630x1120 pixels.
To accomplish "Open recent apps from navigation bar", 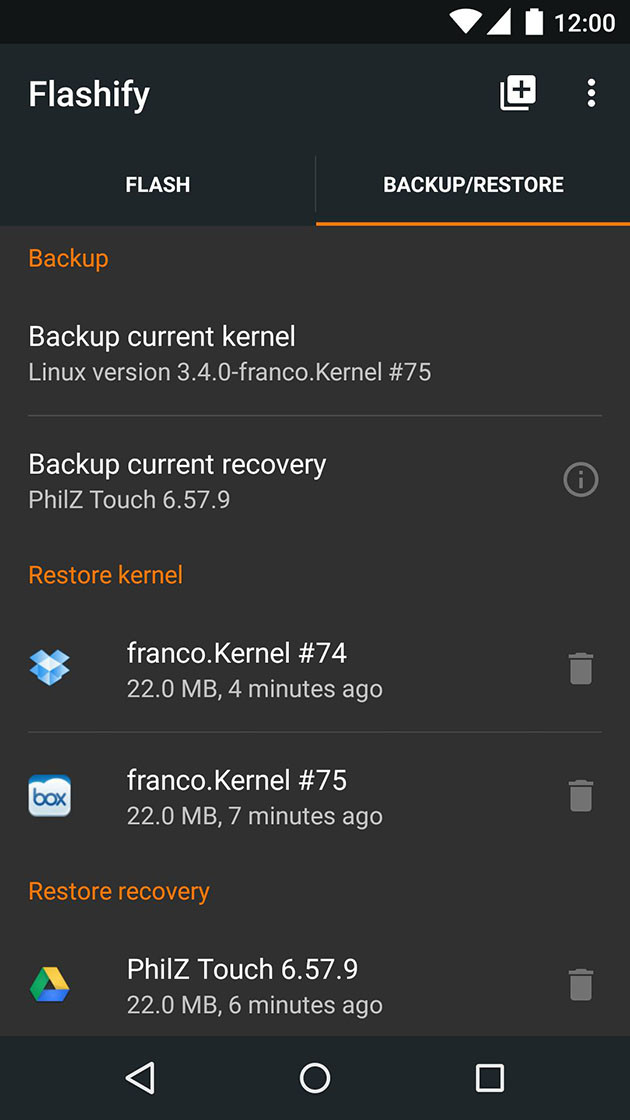I will (489, 1077).
